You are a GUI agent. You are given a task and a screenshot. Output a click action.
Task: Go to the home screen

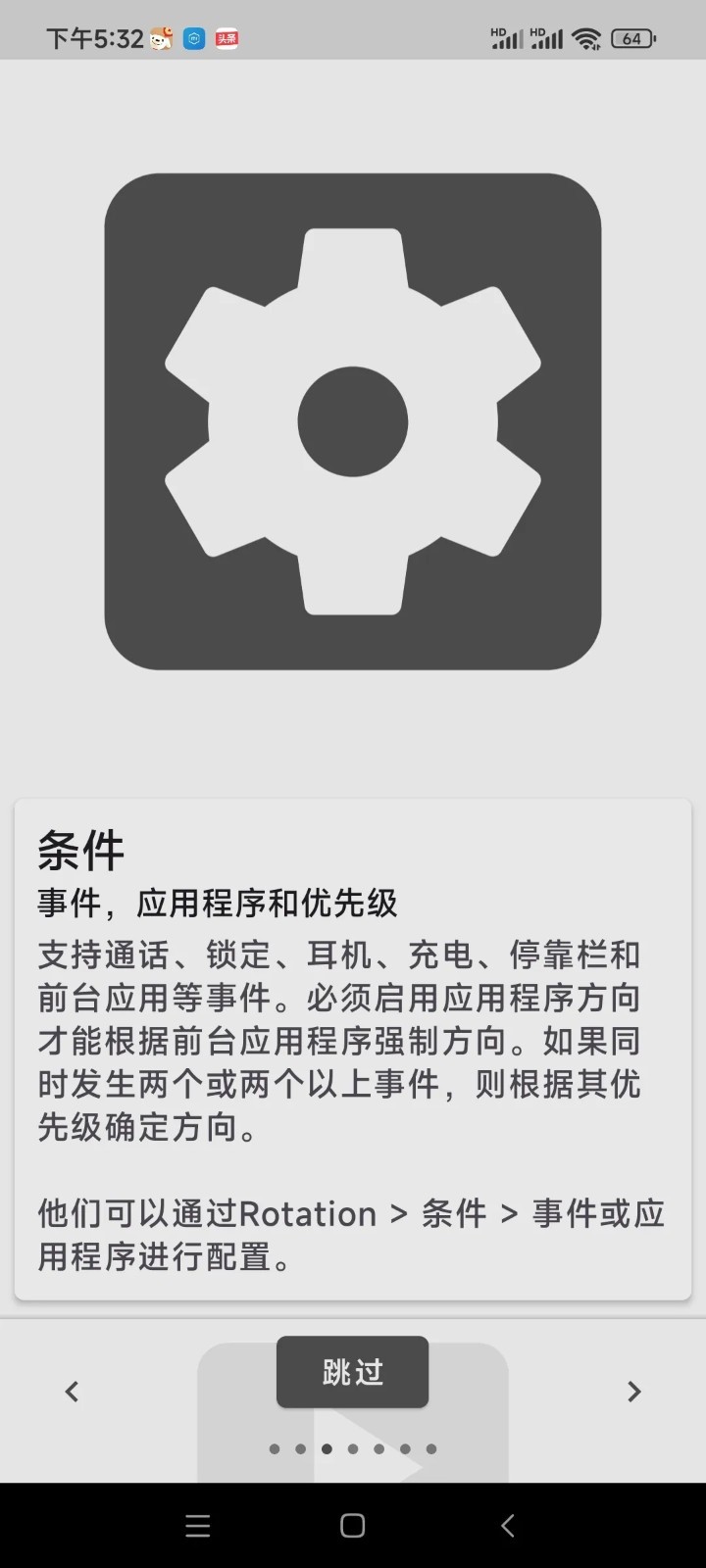pos(352,1525)
